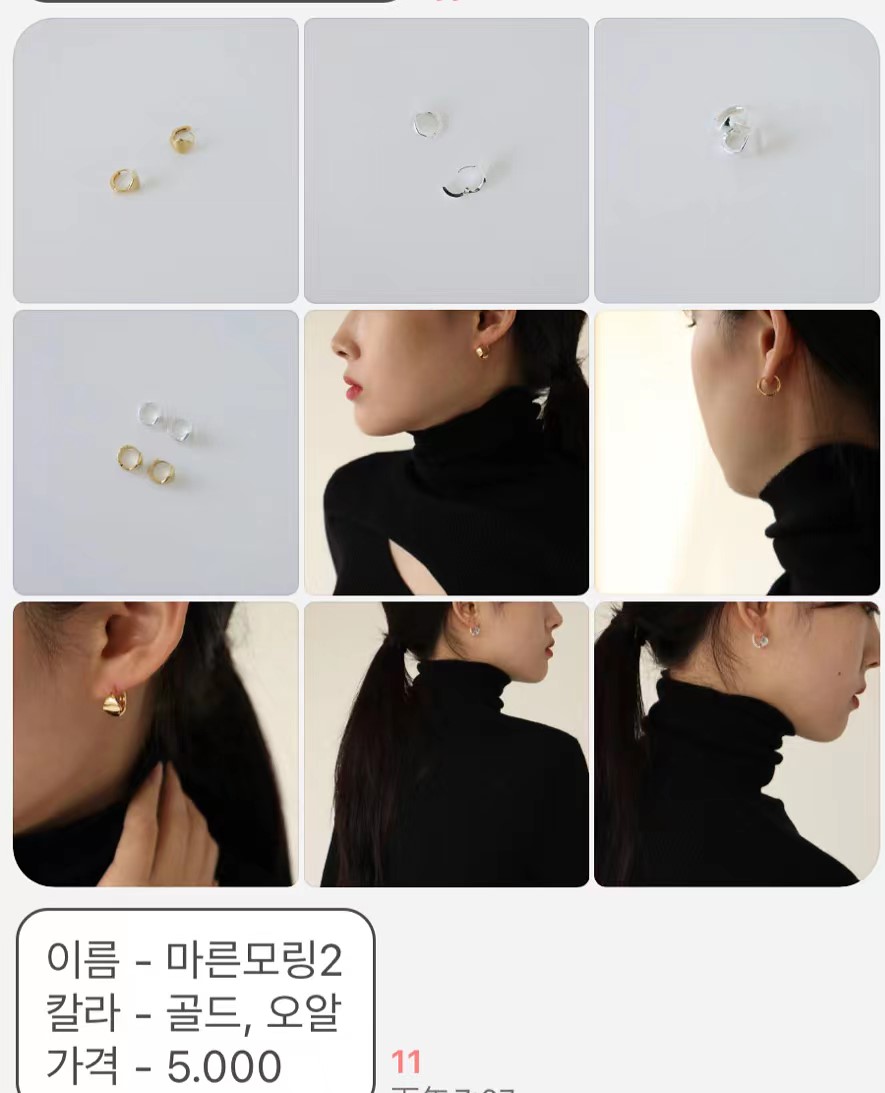Open the bright-background gold hoop ear photo
Image resolution: width=885 pixels, height=1093 pixels.
pyautogui.click(x=737, y=452)
